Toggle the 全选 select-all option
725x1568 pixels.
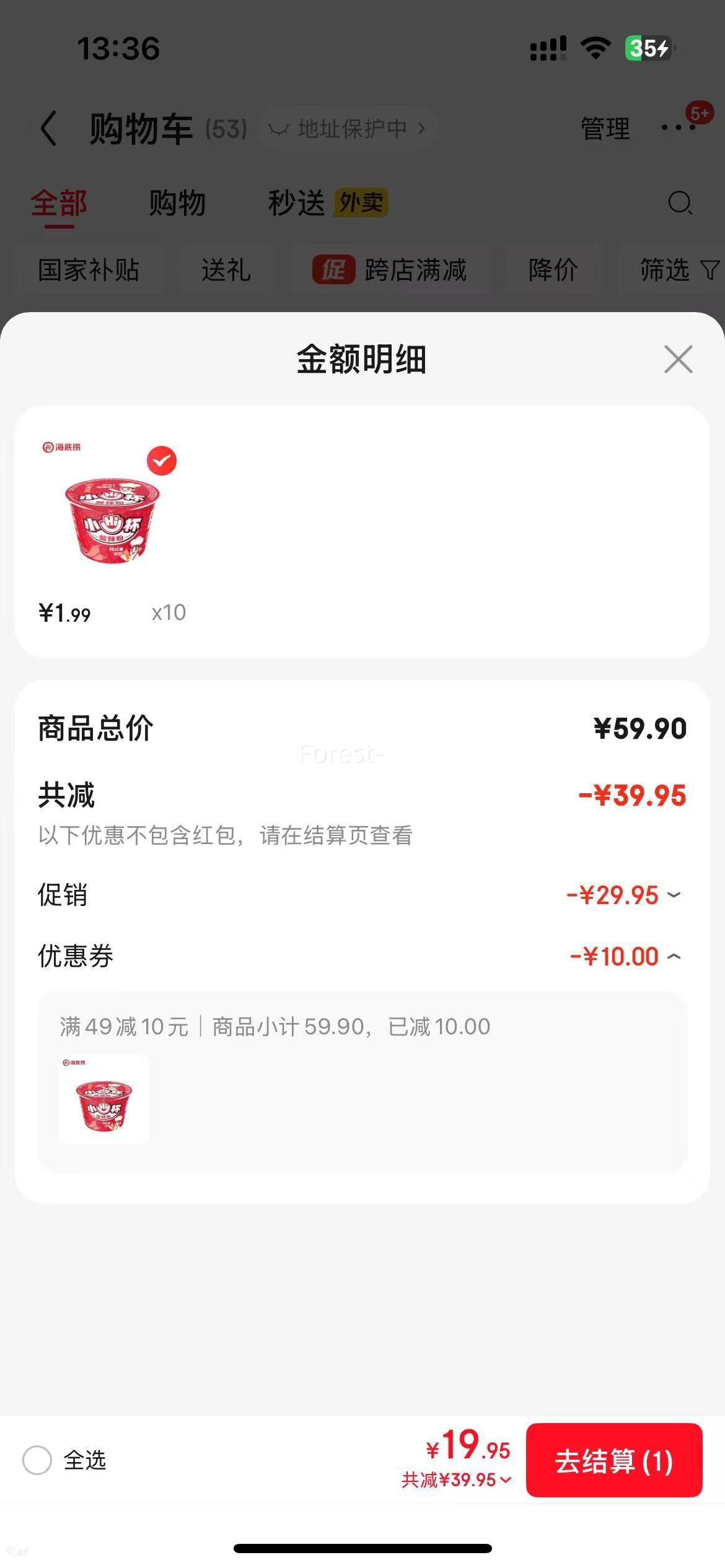[x=37, y=1460]
